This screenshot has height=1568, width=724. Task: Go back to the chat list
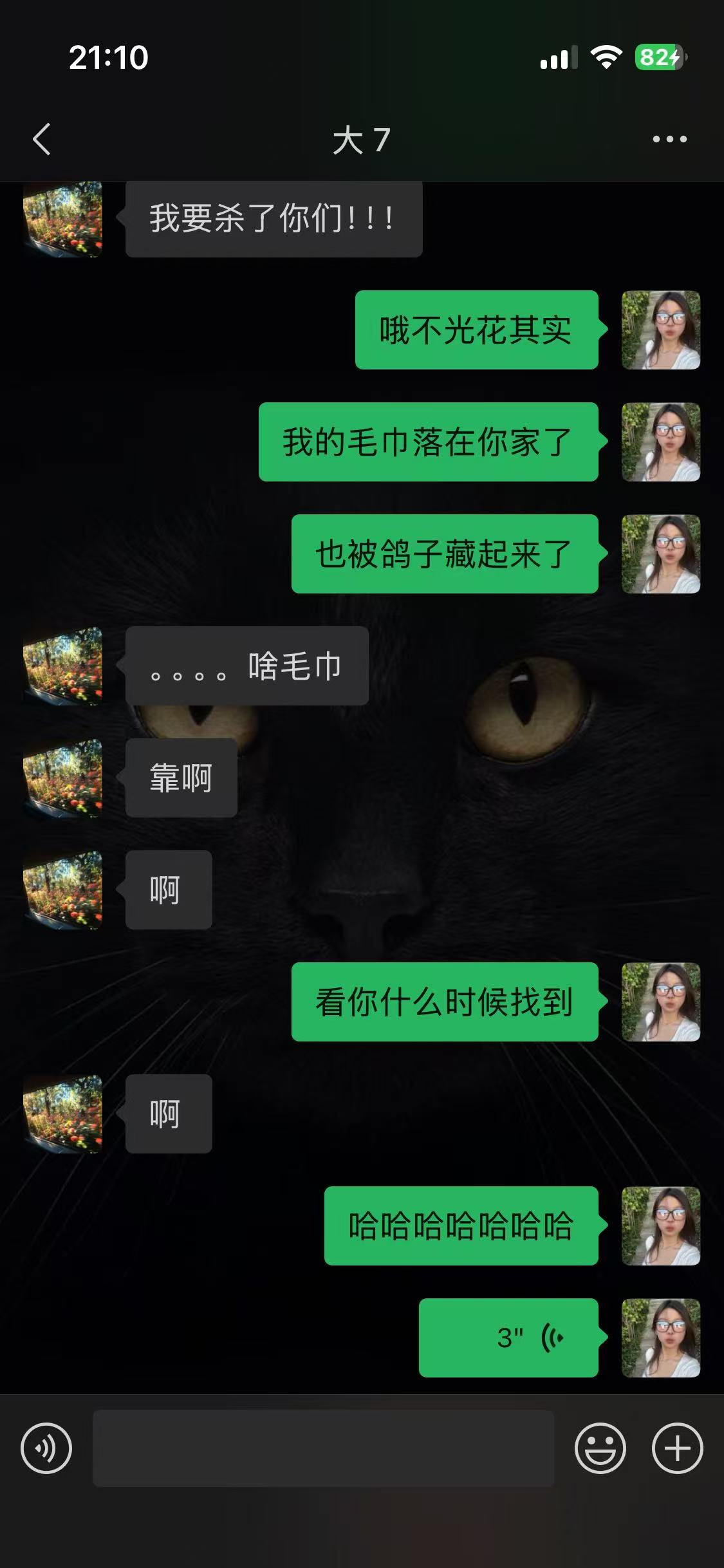pos(42,139)
